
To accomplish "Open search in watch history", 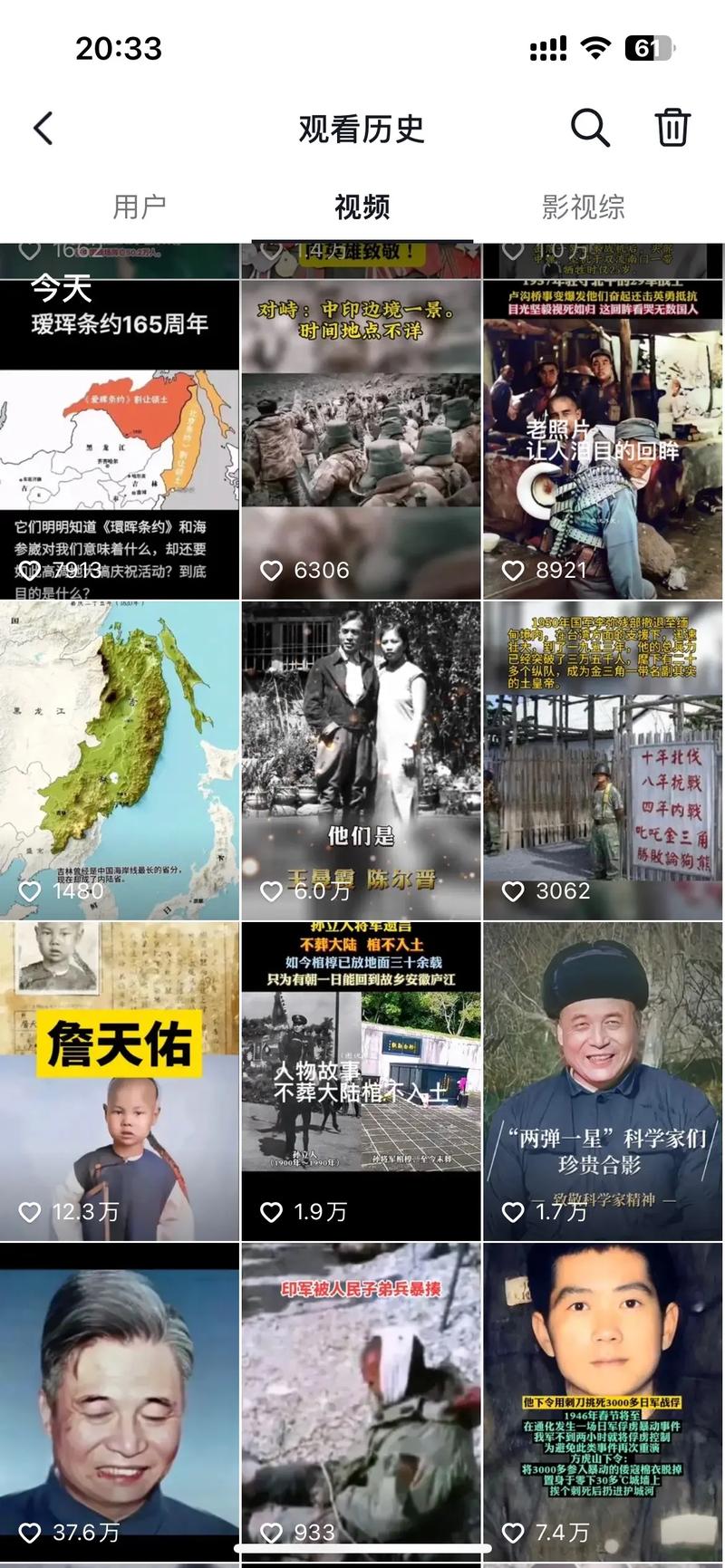I will point(589,128).
